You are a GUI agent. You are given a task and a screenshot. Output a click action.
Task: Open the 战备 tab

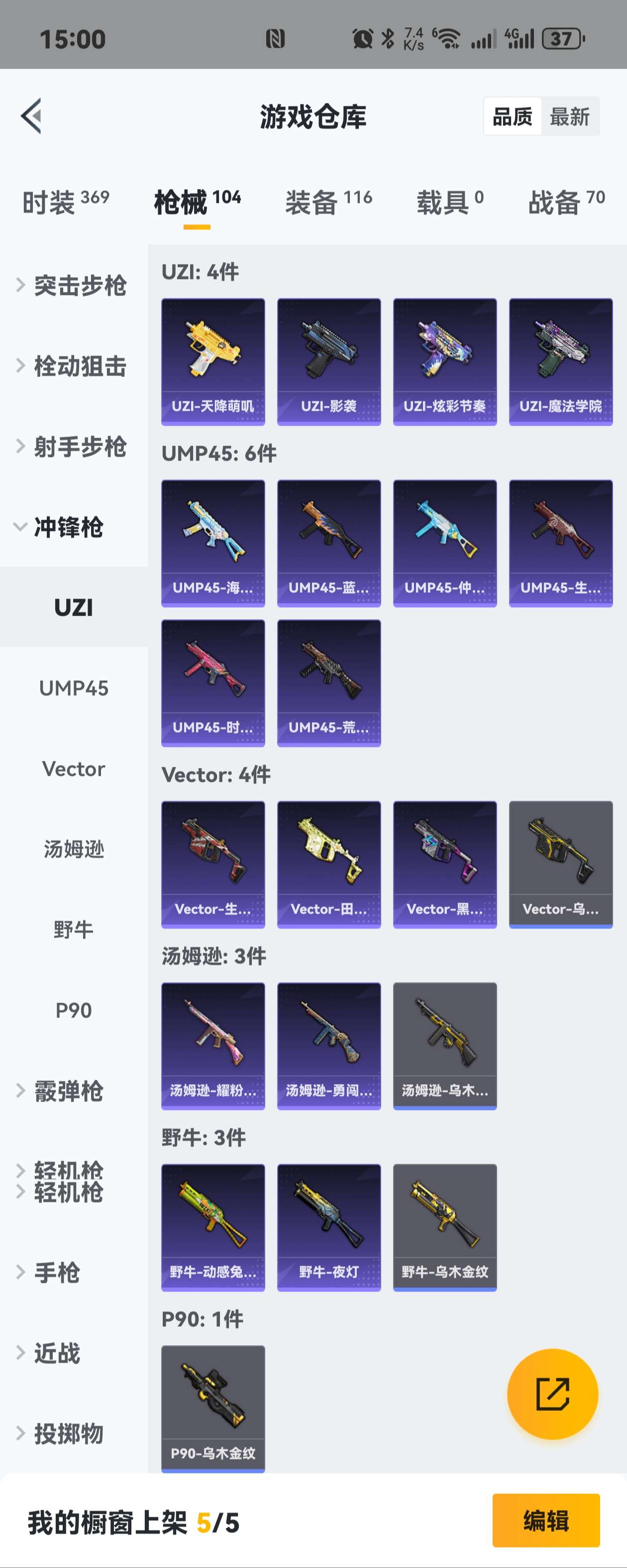pyautogui.click(x=565, y=201)
